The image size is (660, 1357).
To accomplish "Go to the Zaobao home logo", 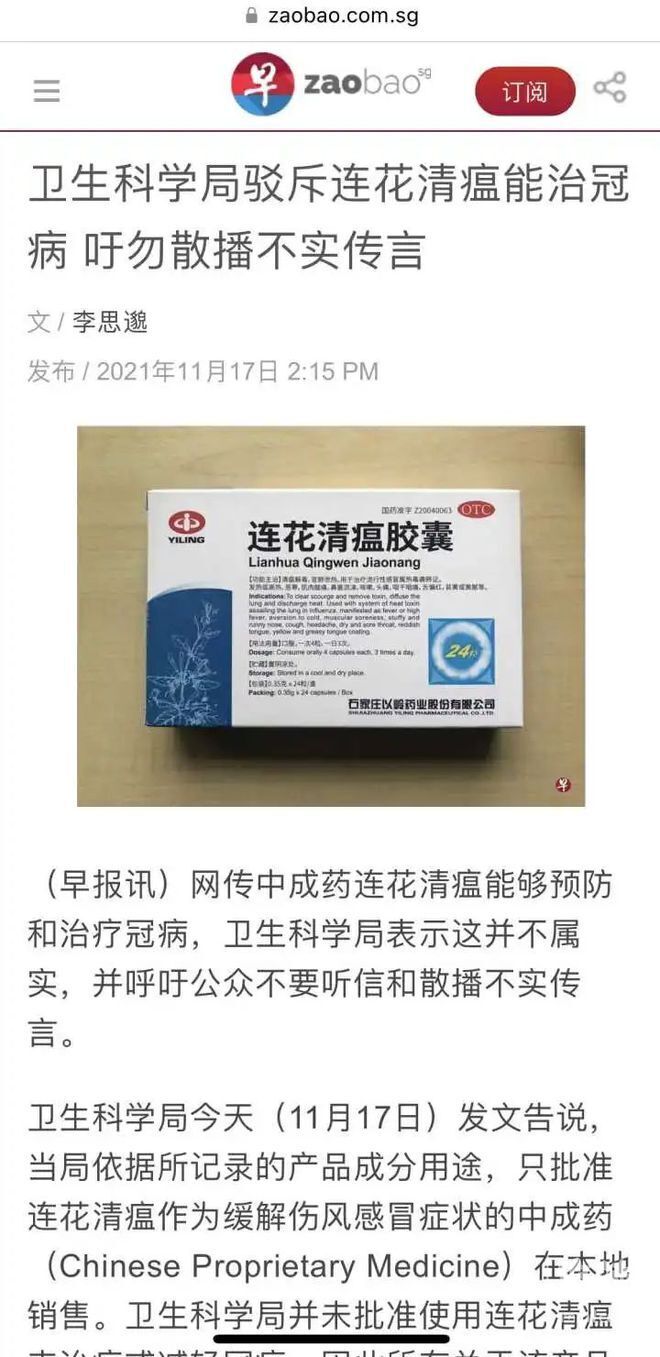I will [330, 84].
